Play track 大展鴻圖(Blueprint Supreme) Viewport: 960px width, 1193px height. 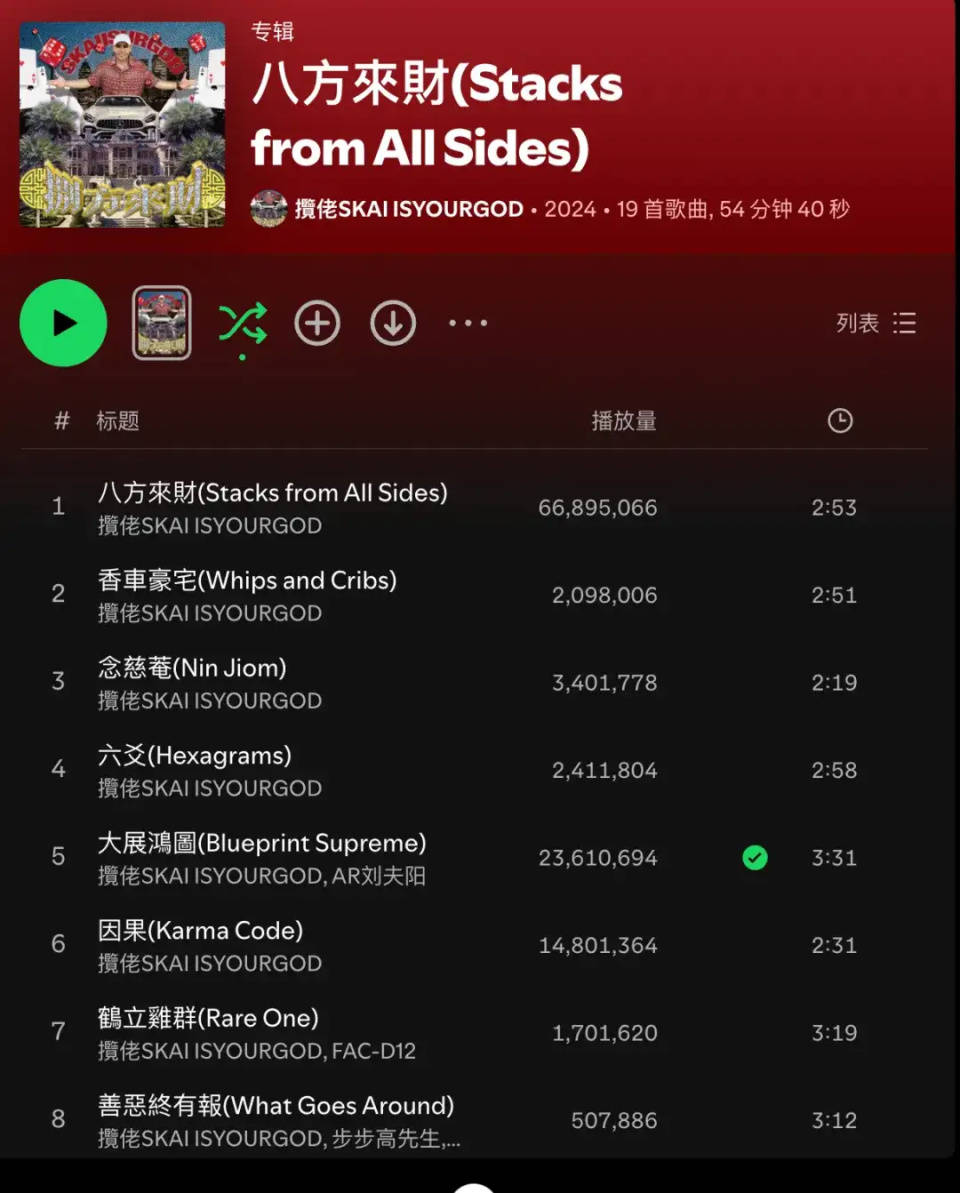pos(262,843)
